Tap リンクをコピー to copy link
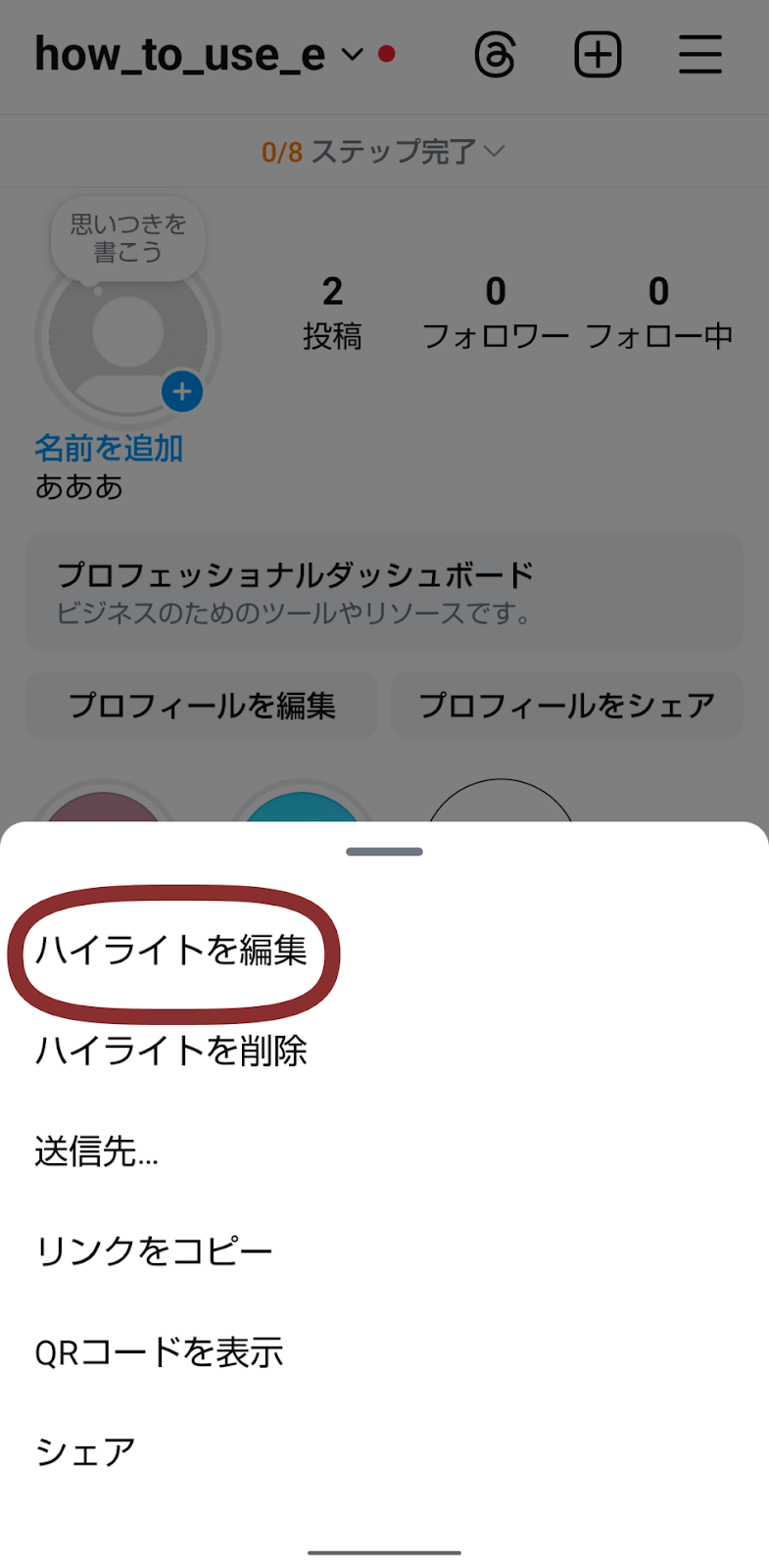 pyautogui.click(x=154, y=1251)
